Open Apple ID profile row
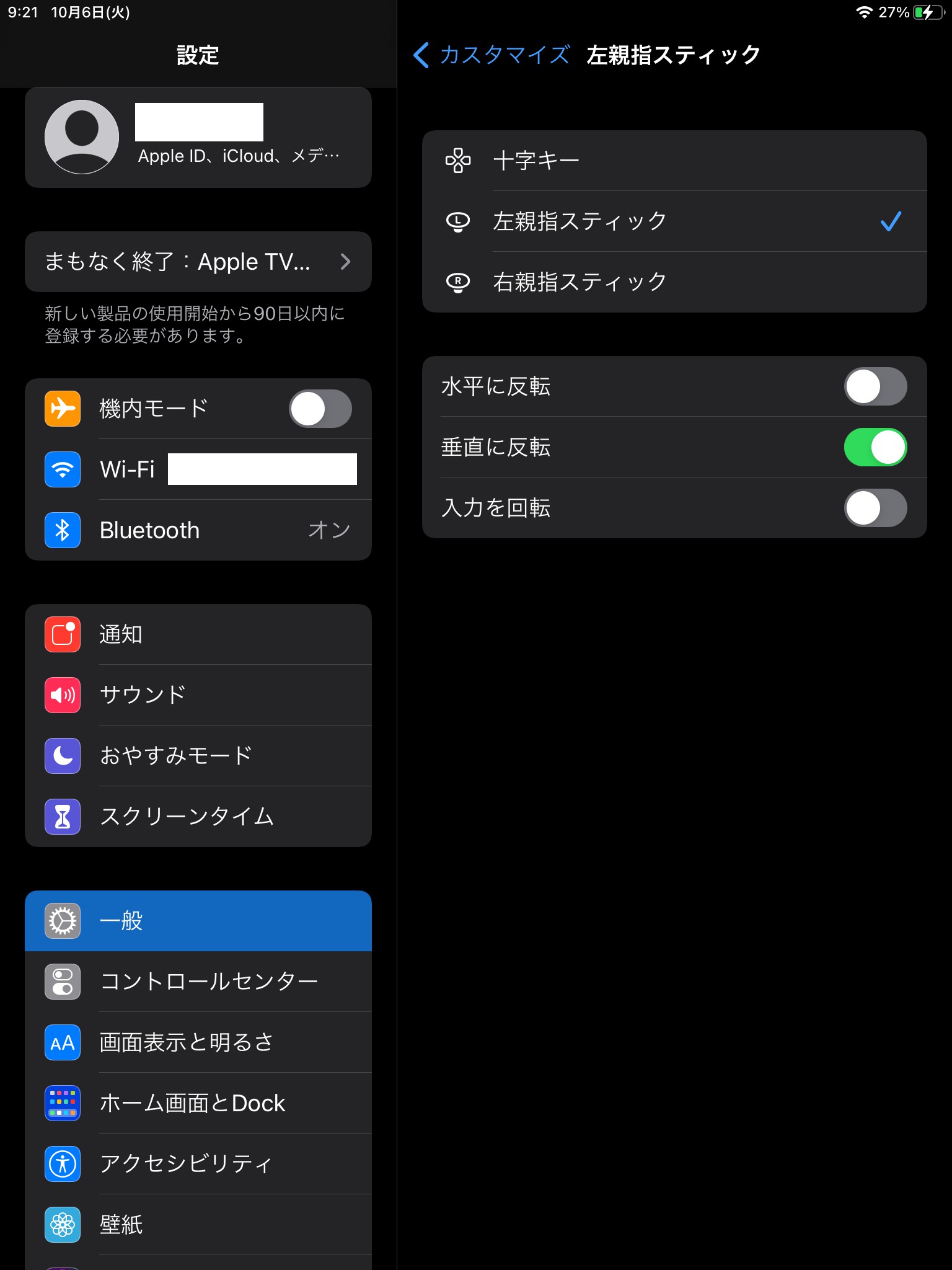This screenshot has width=952, height=1270. 198,138
